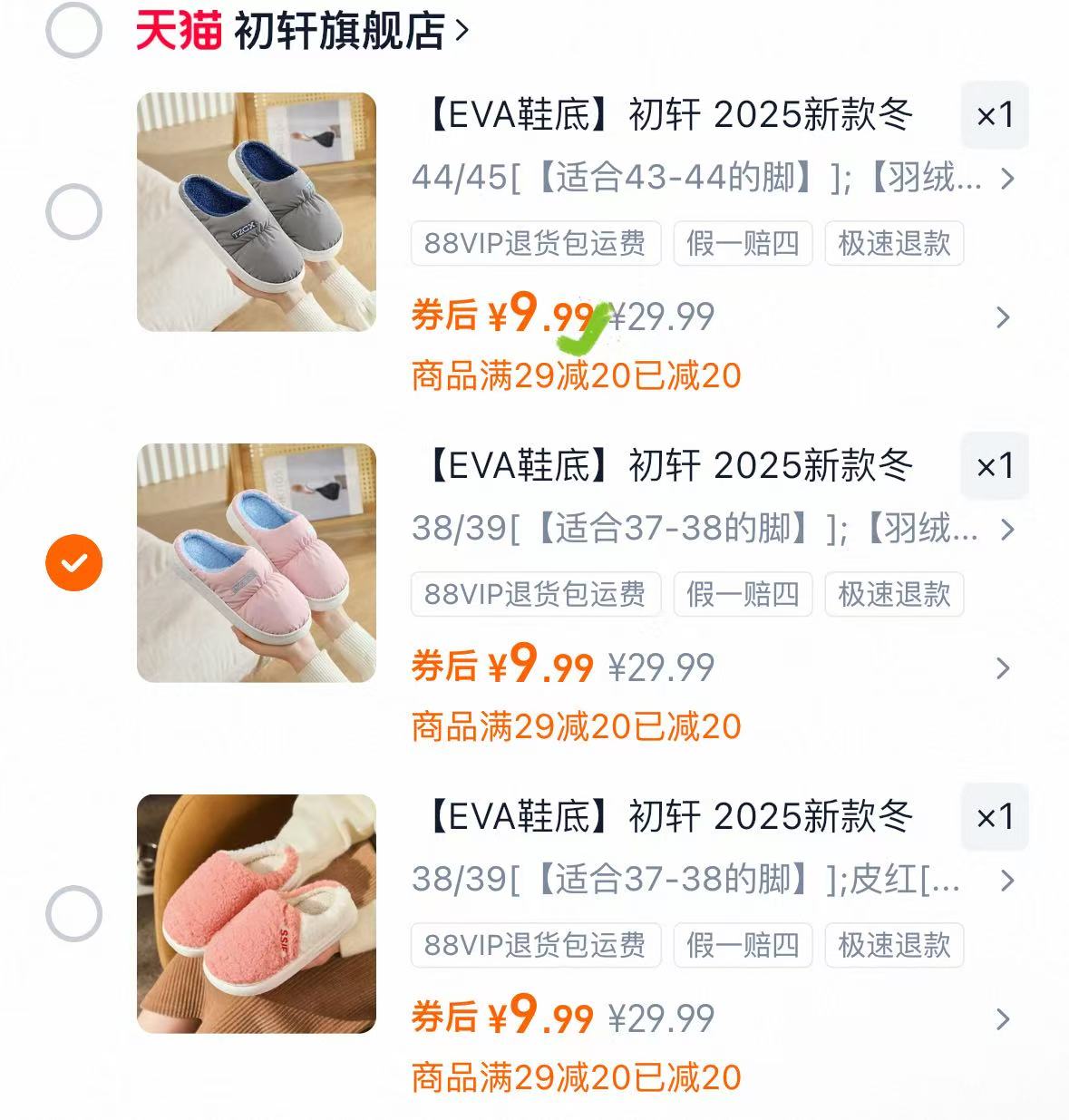Uncheck the pink 羽绒 38/39 slipper
This screenshot has width=1069, height=1120.
(x=73, y=562)
